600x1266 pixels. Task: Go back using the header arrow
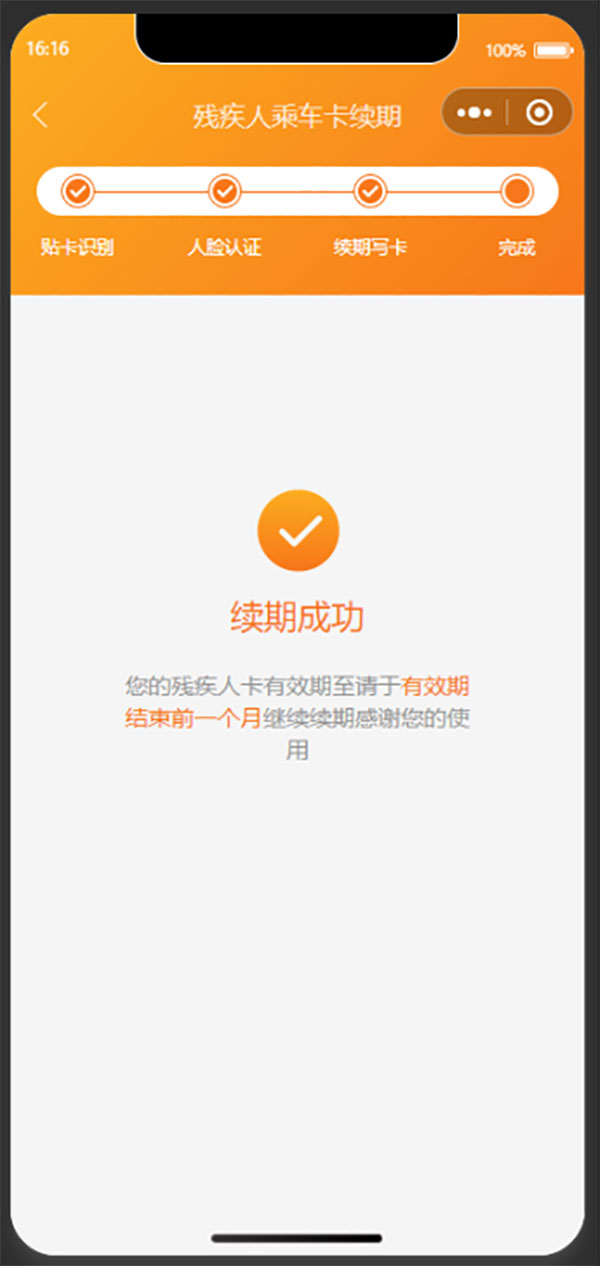point(40,115)
